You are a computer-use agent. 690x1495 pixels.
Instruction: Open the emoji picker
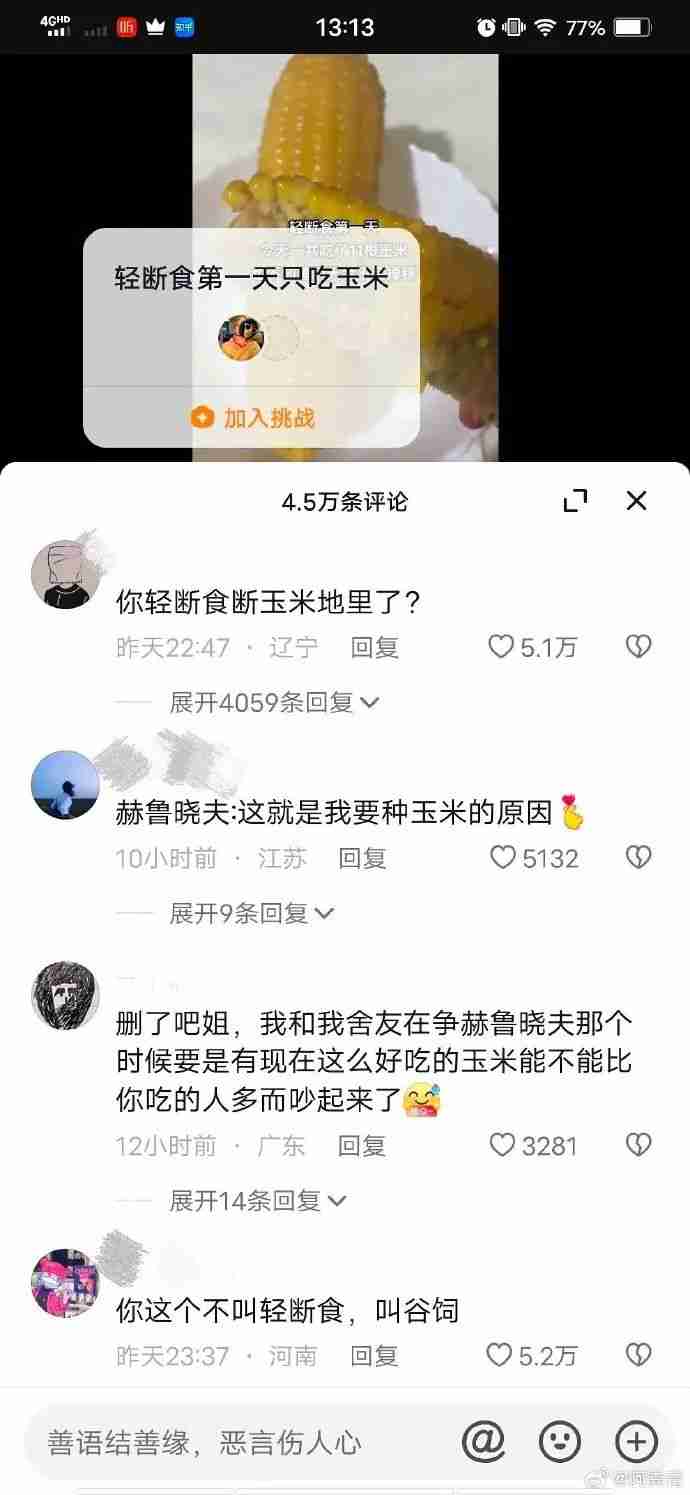(560, 1441)
